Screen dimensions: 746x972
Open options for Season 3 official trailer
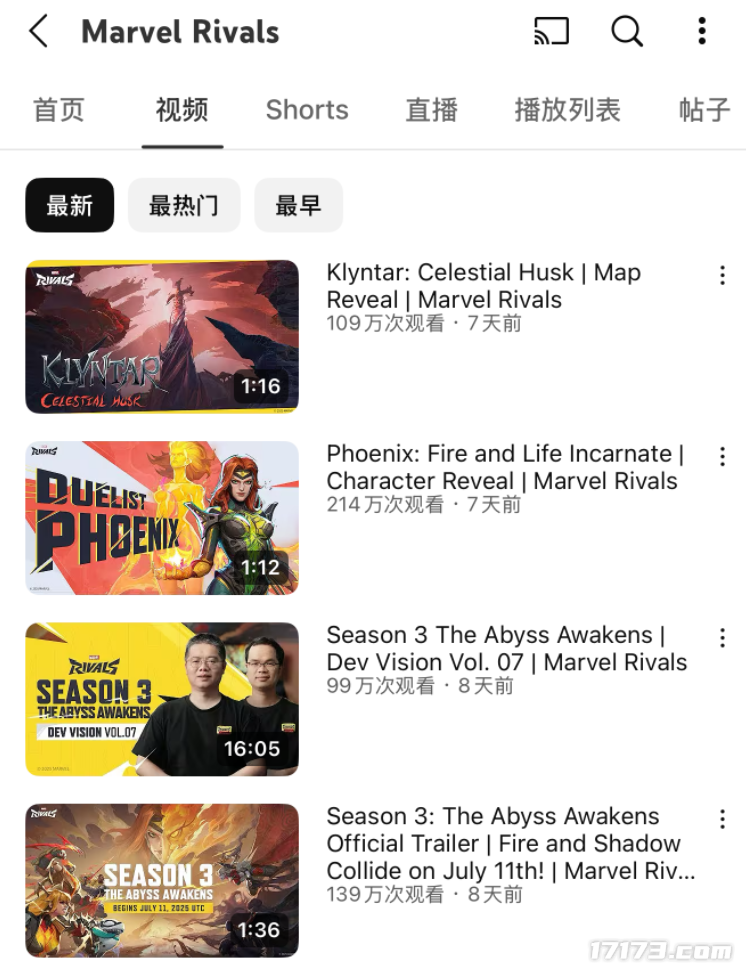point(722,819)
